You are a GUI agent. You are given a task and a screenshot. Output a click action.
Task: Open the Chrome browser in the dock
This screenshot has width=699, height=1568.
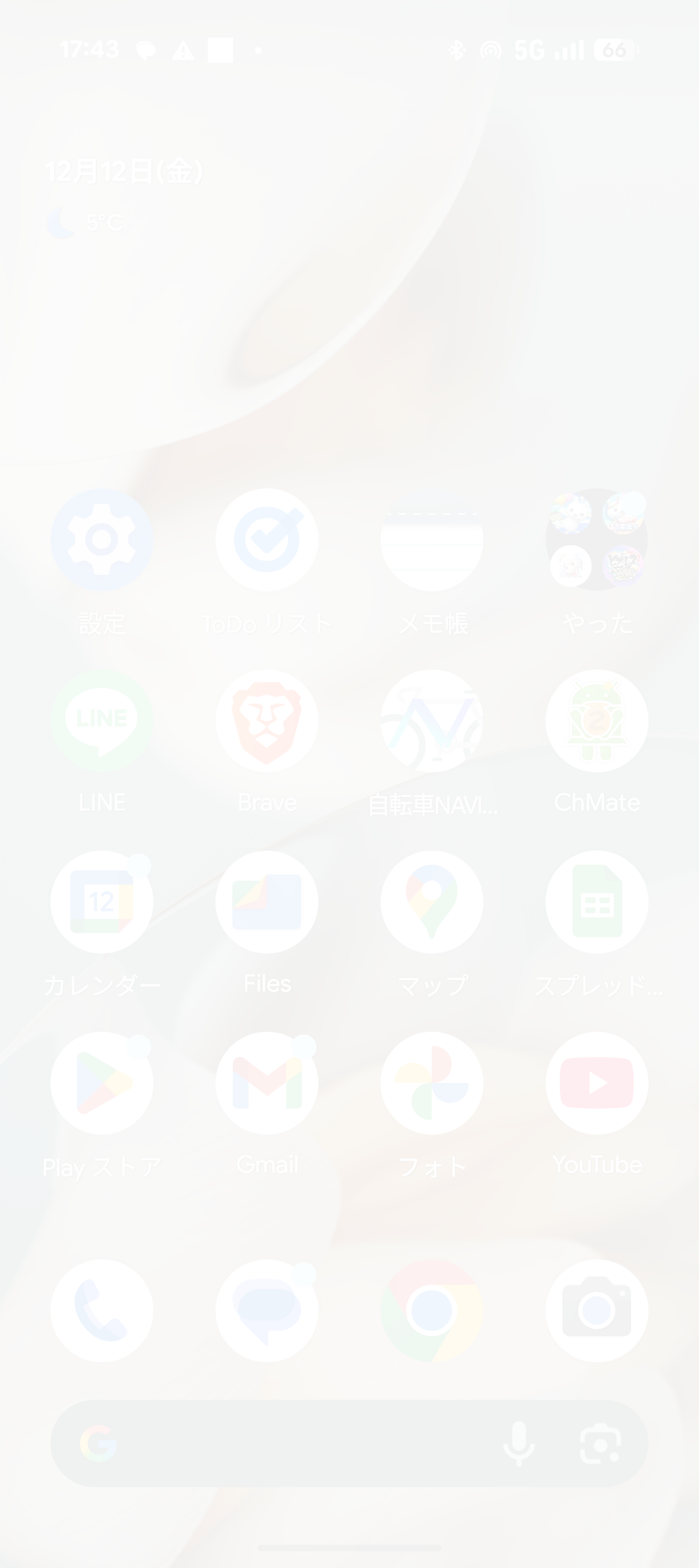pyautogui.click(x=432, y=1311)
